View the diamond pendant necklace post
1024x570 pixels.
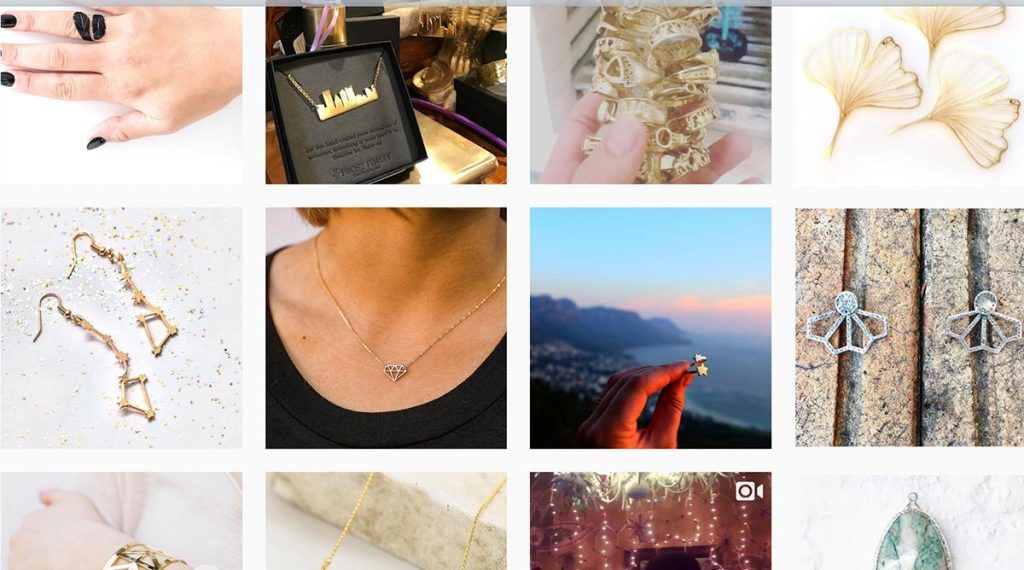(x=386, y=327)
